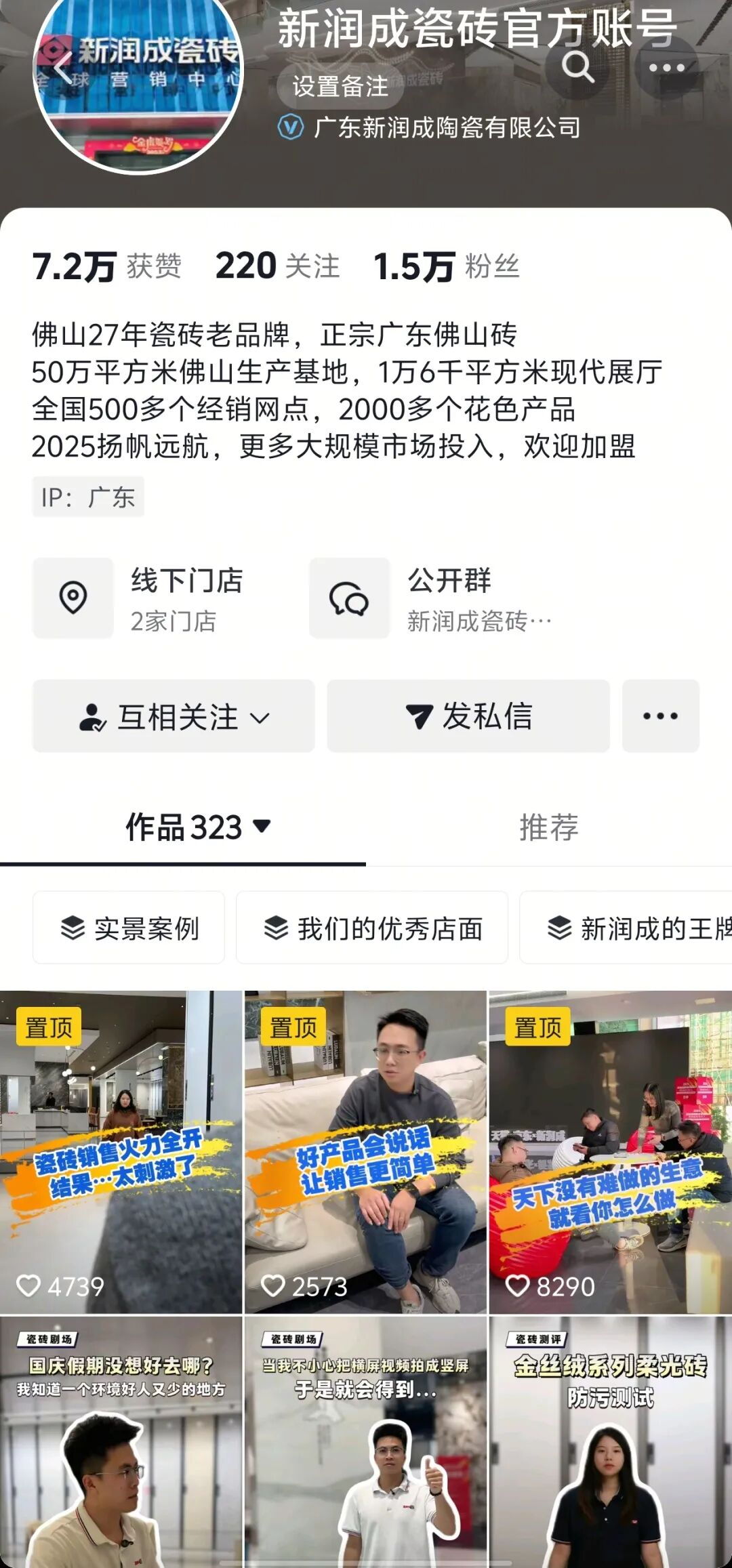732x1568 pixels.
Task: Play pinned video 天下没有难做的生意
Action: (610, 1152)
